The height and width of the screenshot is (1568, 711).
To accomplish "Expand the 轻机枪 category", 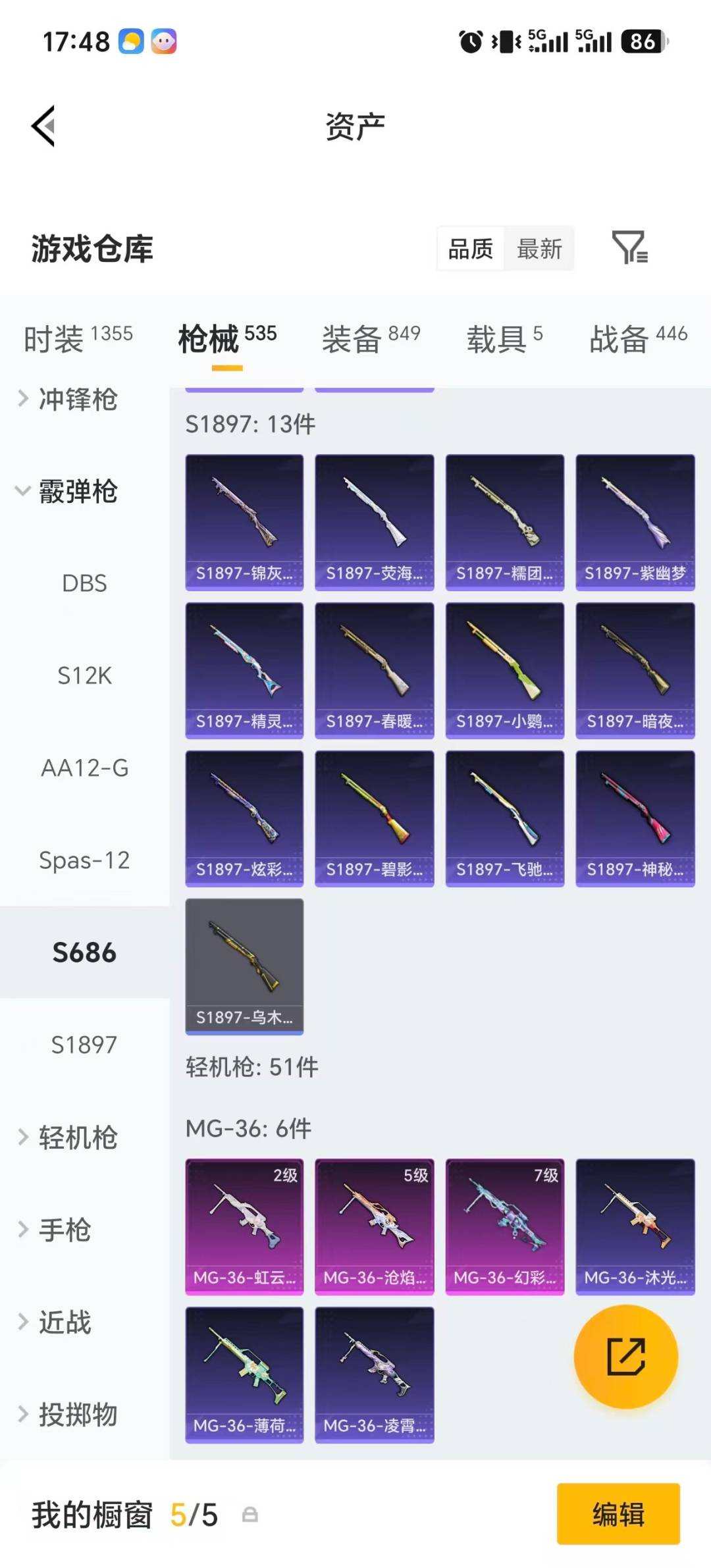I will [x=68, y=1137].
